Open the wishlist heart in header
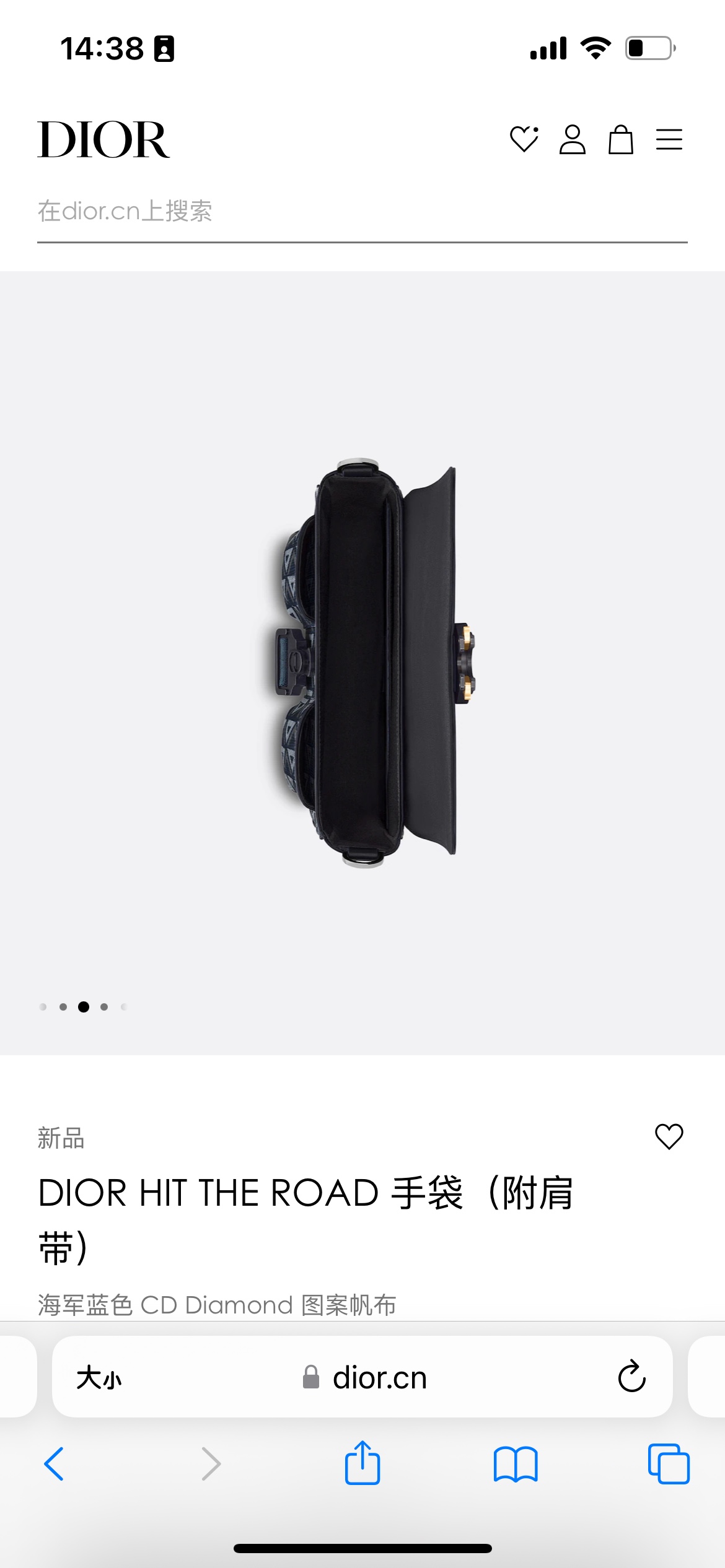Screen dimensions: 725x1568 [x=524, y=139]
